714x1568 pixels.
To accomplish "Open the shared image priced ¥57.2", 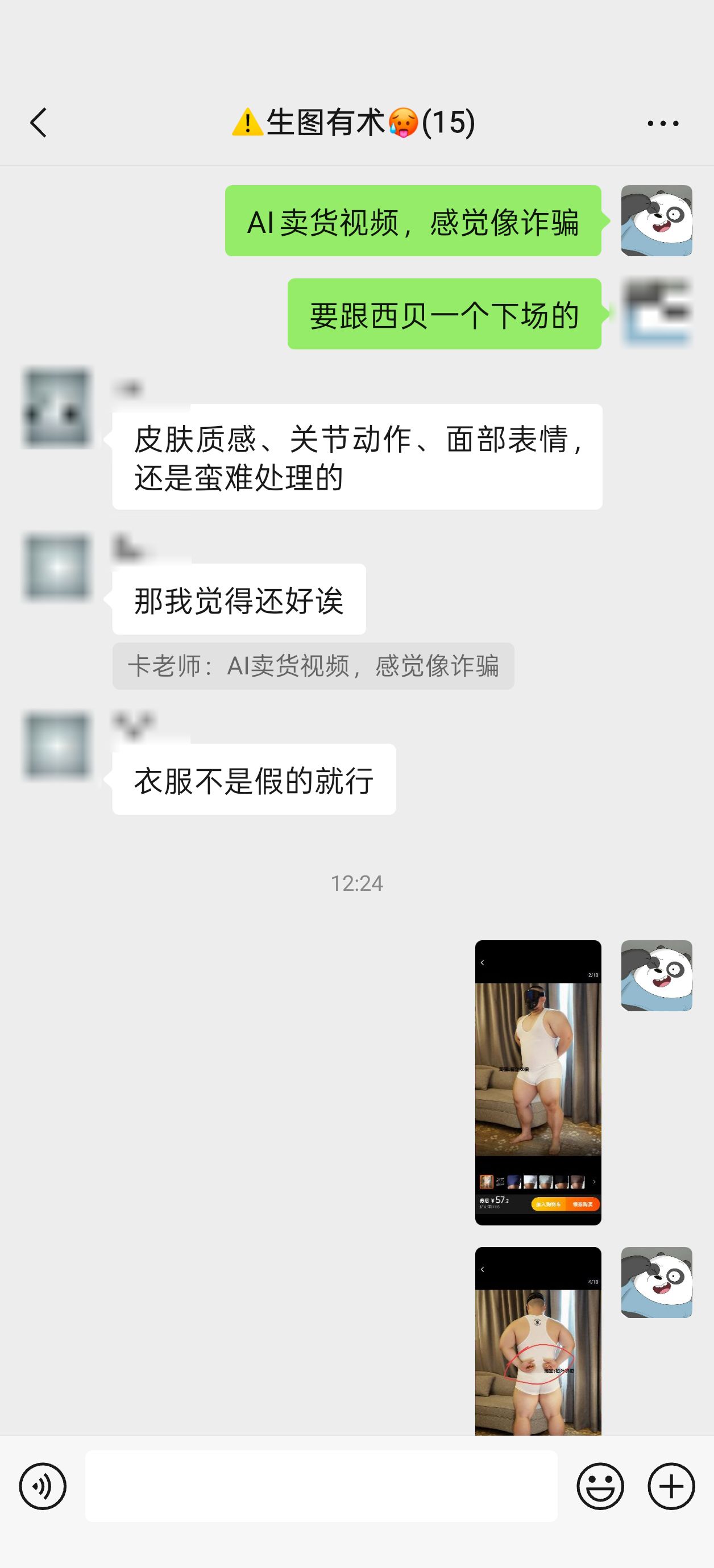I will coord(538,1082).
